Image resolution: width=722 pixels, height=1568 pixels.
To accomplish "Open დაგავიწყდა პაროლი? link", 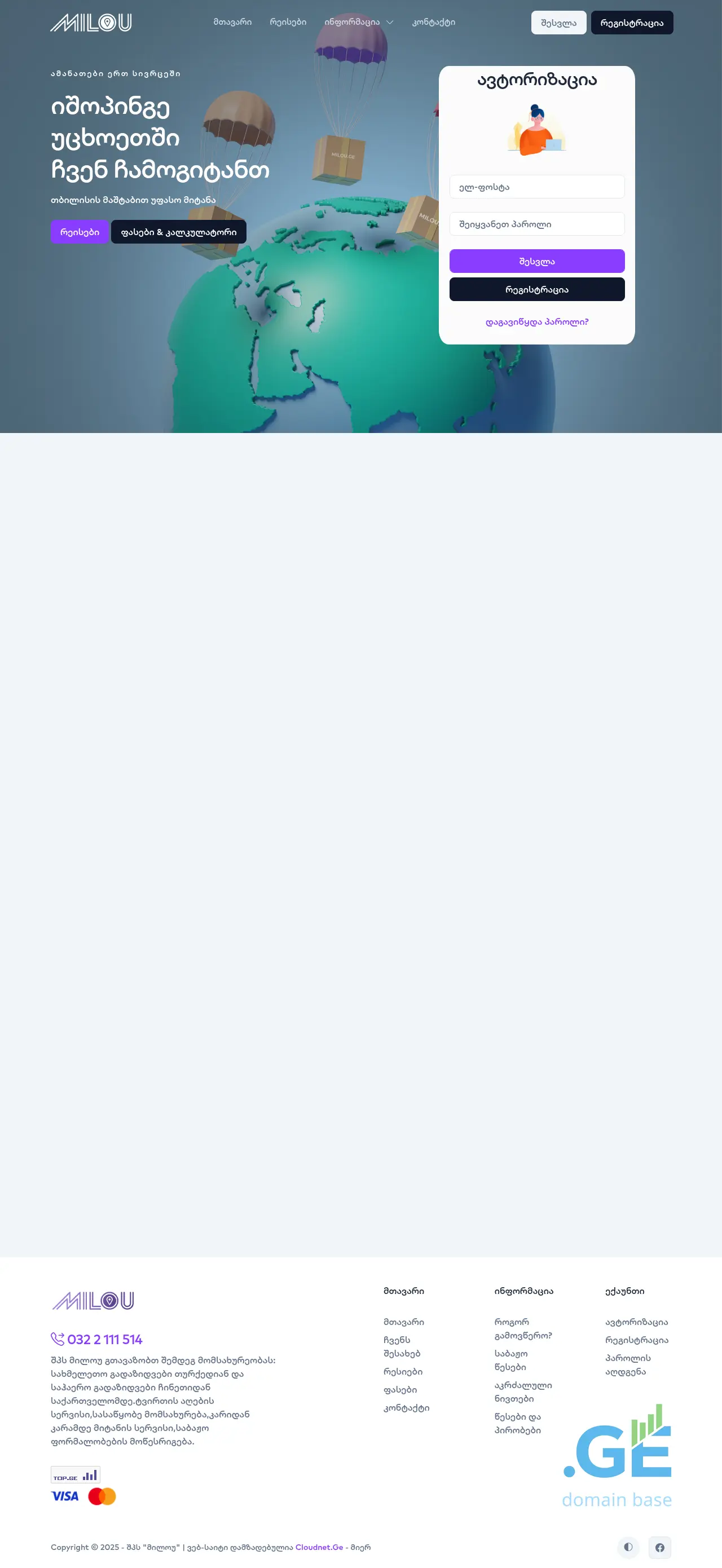I will point(536,322).
